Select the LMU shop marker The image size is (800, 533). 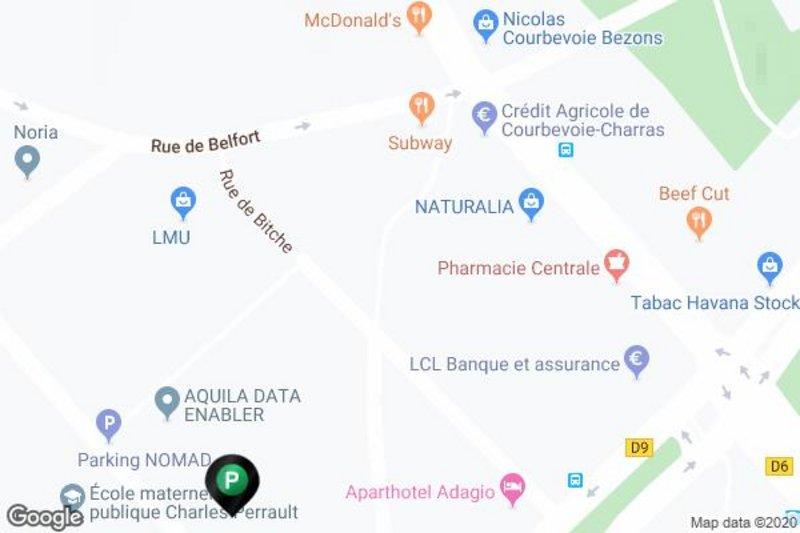point(182,202)
